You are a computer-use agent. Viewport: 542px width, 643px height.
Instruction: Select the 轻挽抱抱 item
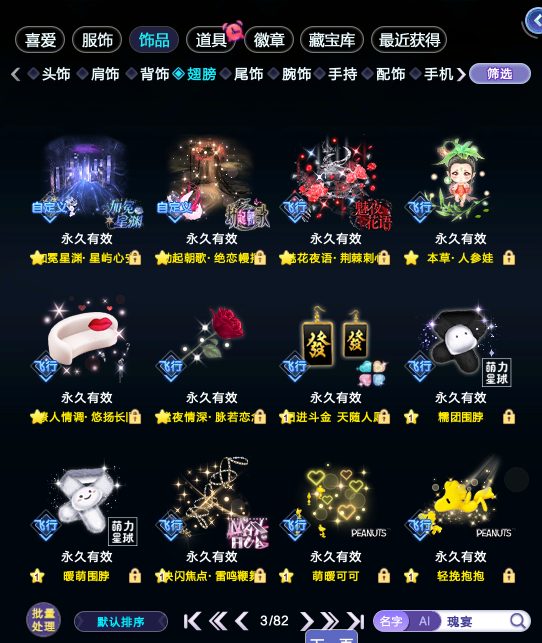[x=460, y=521]
